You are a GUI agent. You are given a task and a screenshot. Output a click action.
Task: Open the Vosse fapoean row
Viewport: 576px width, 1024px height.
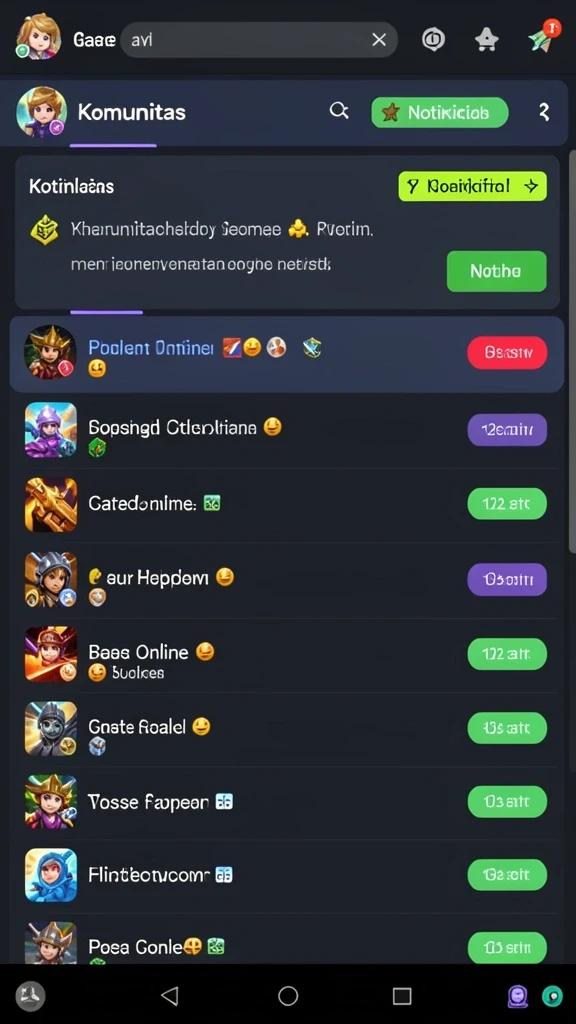pyautogui.click(x=287, y=802)
